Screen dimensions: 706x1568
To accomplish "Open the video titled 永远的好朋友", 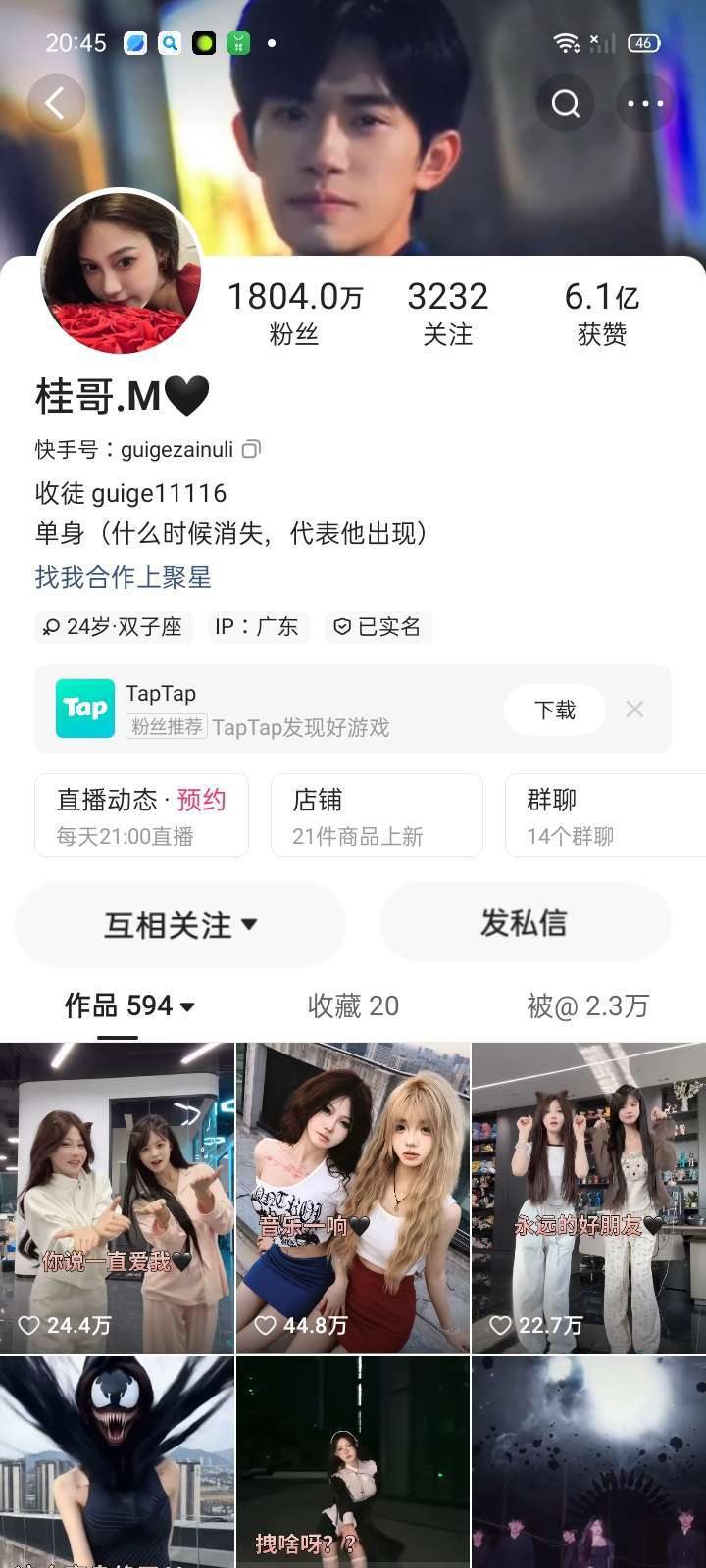I will 588,1198.
